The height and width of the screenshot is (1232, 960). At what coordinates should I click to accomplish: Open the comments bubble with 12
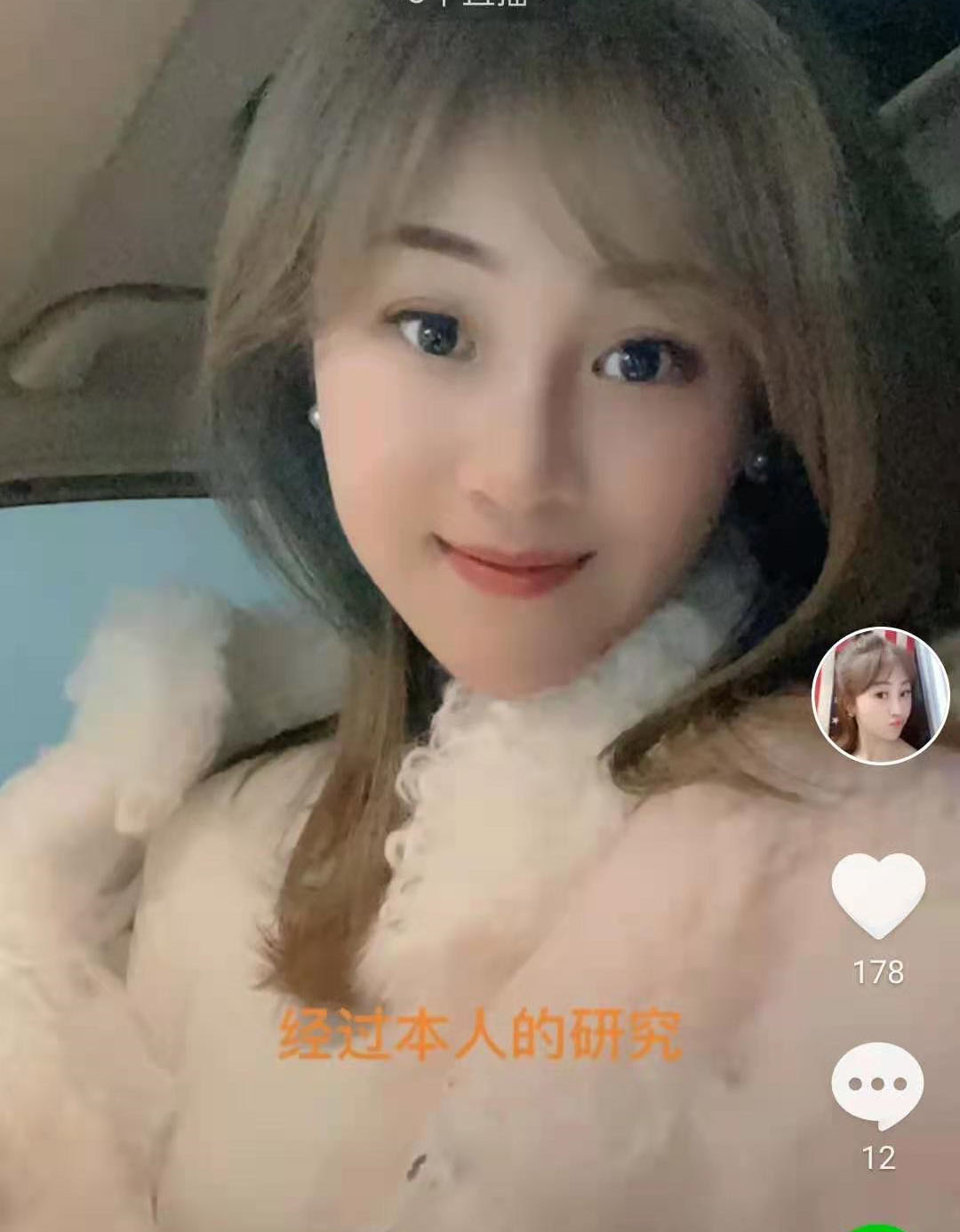tap(877, 1085)
